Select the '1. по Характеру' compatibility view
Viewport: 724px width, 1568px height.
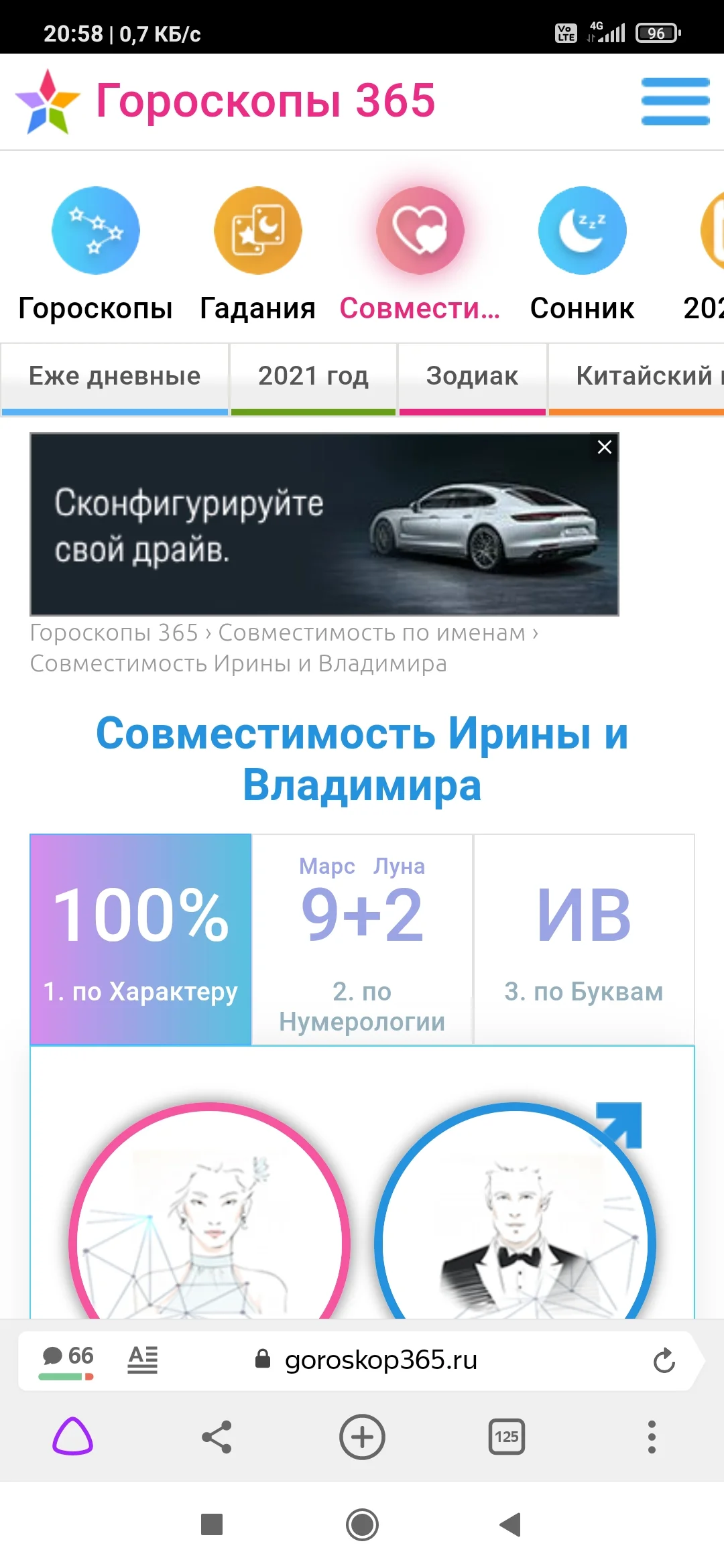[140, 938]
